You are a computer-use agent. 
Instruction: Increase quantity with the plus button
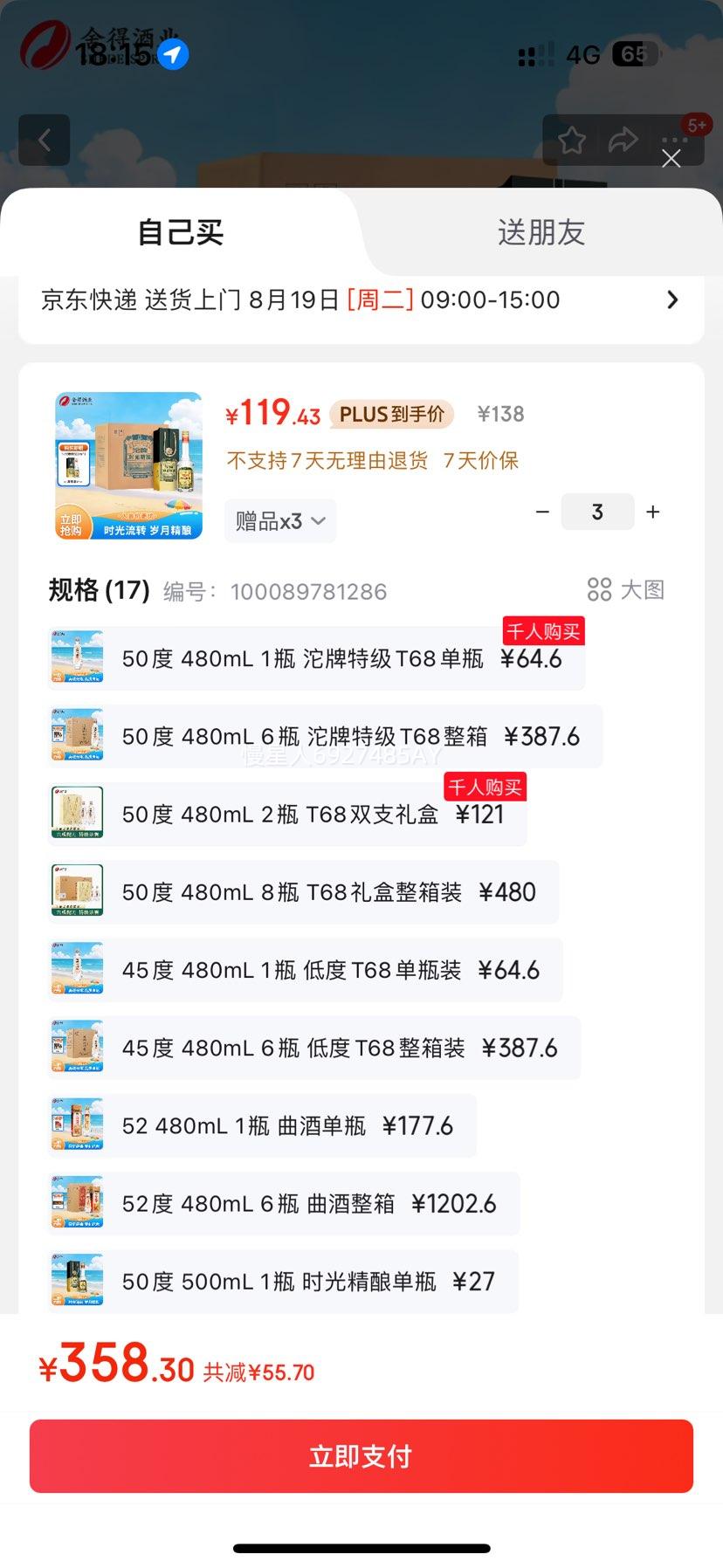tap(653, 512)
